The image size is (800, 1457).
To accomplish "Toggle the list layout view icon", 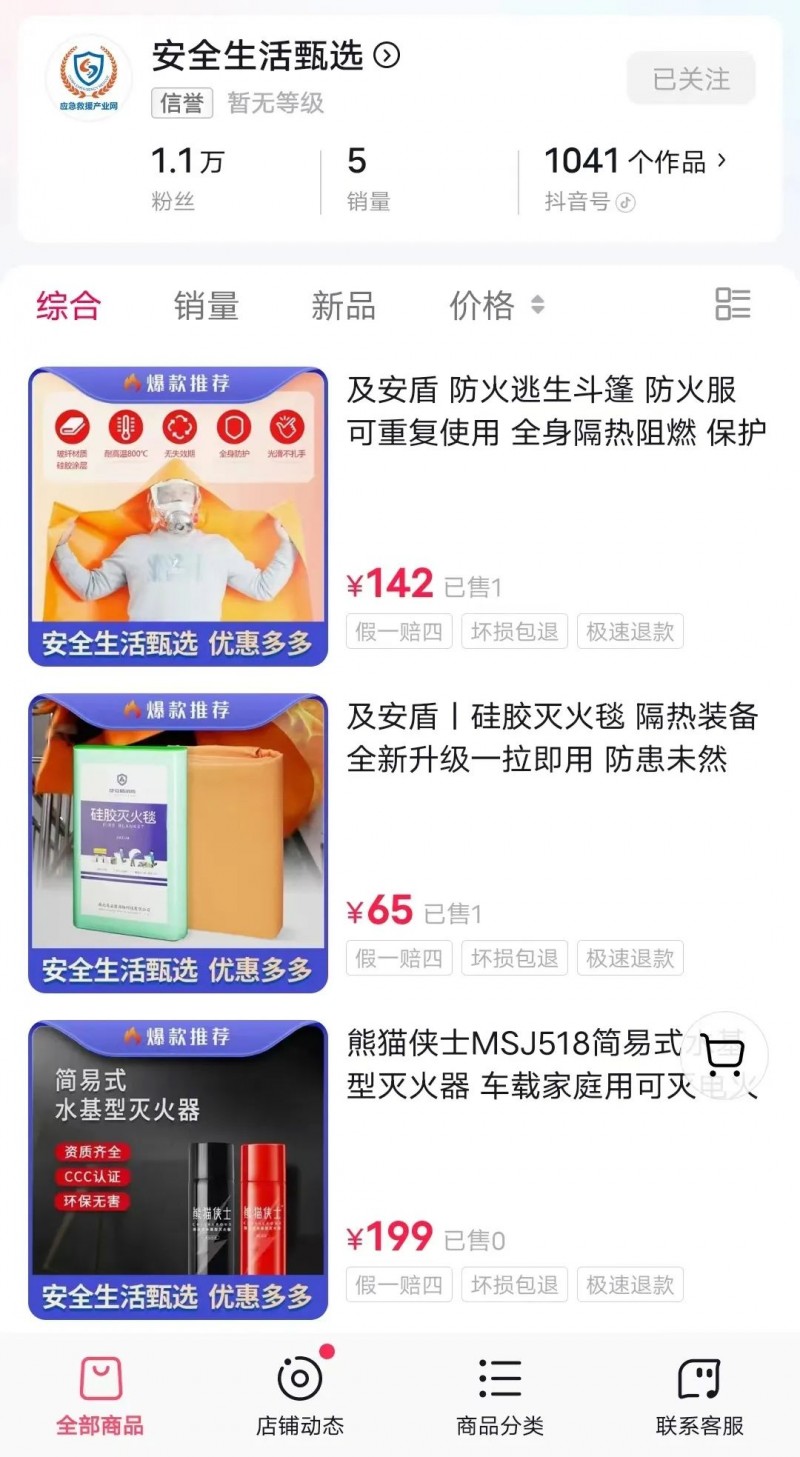I will (733, 304).
